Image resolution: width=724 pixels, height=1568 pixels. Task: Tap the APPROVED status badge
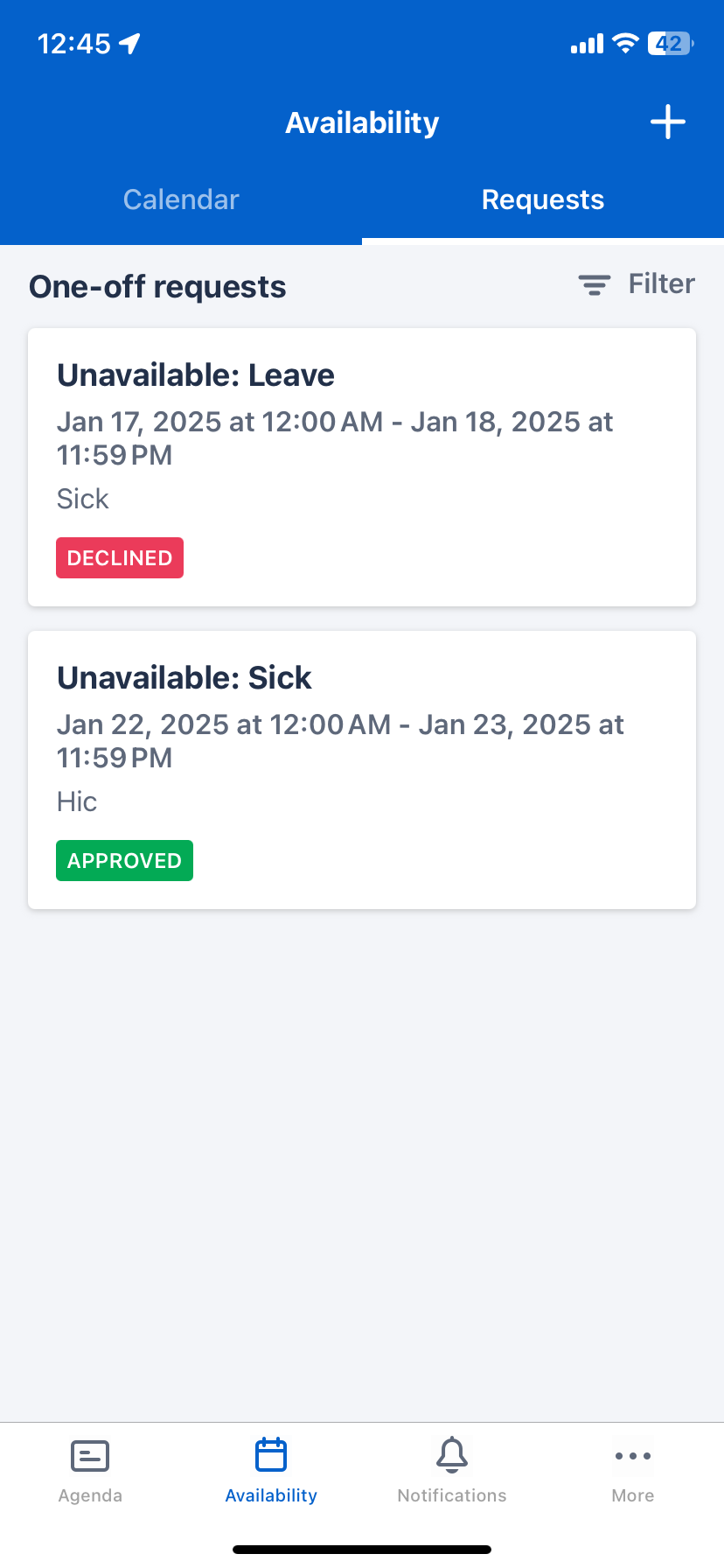click(x=124, y=860)
